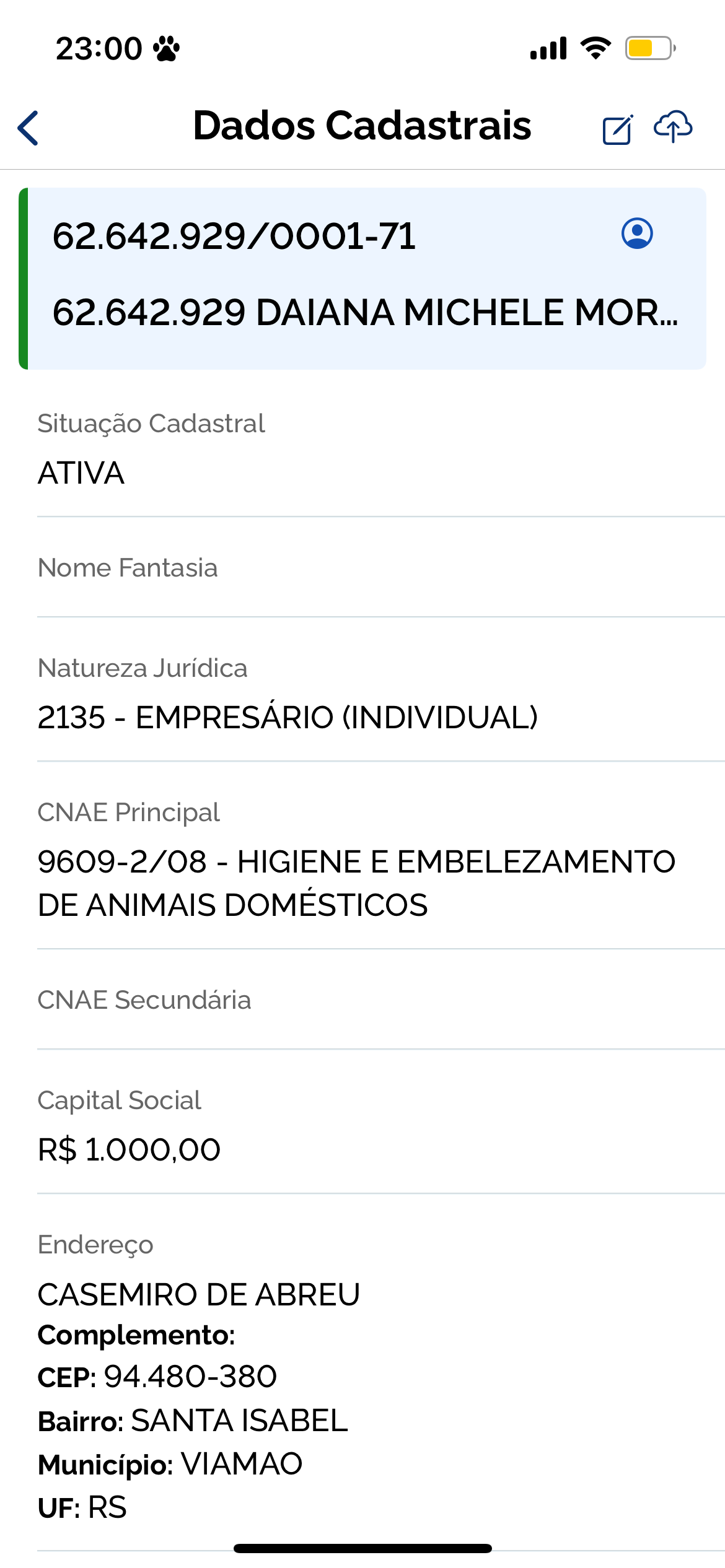Viewport: 725px width, 1568px height.
Task: Go back from Dados Cadastrais
Action: 29,128
